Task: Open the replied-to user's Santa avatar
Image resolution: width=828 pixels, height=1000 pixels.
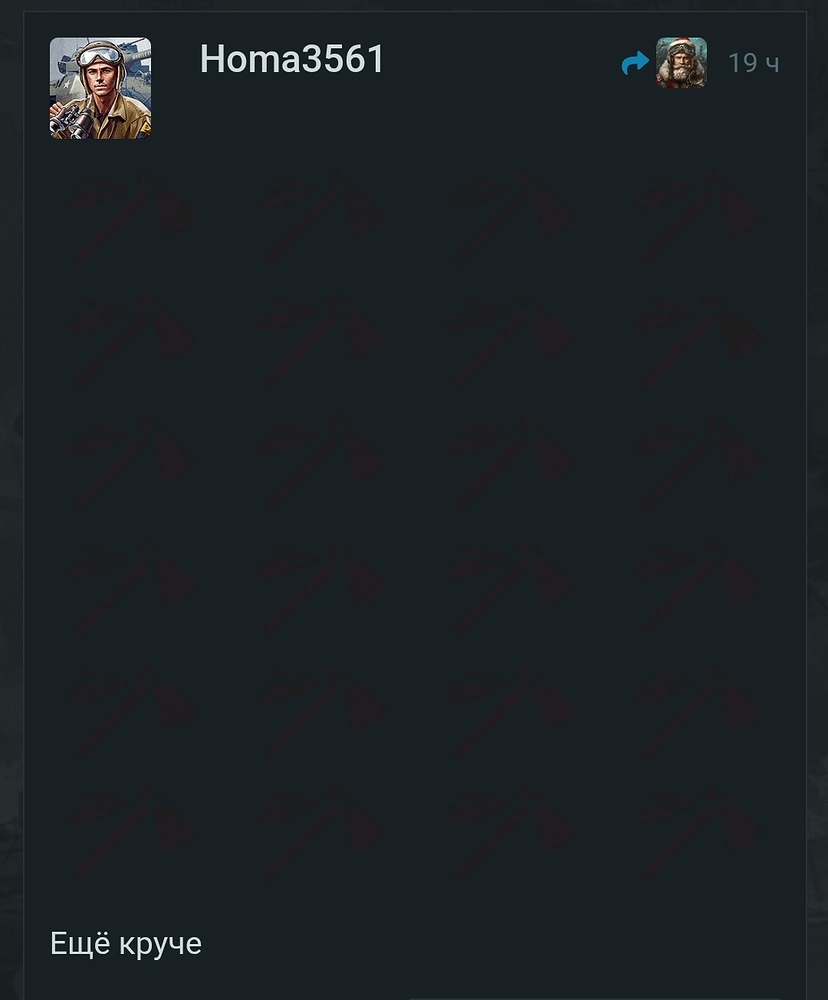Action: click(681, 63)
